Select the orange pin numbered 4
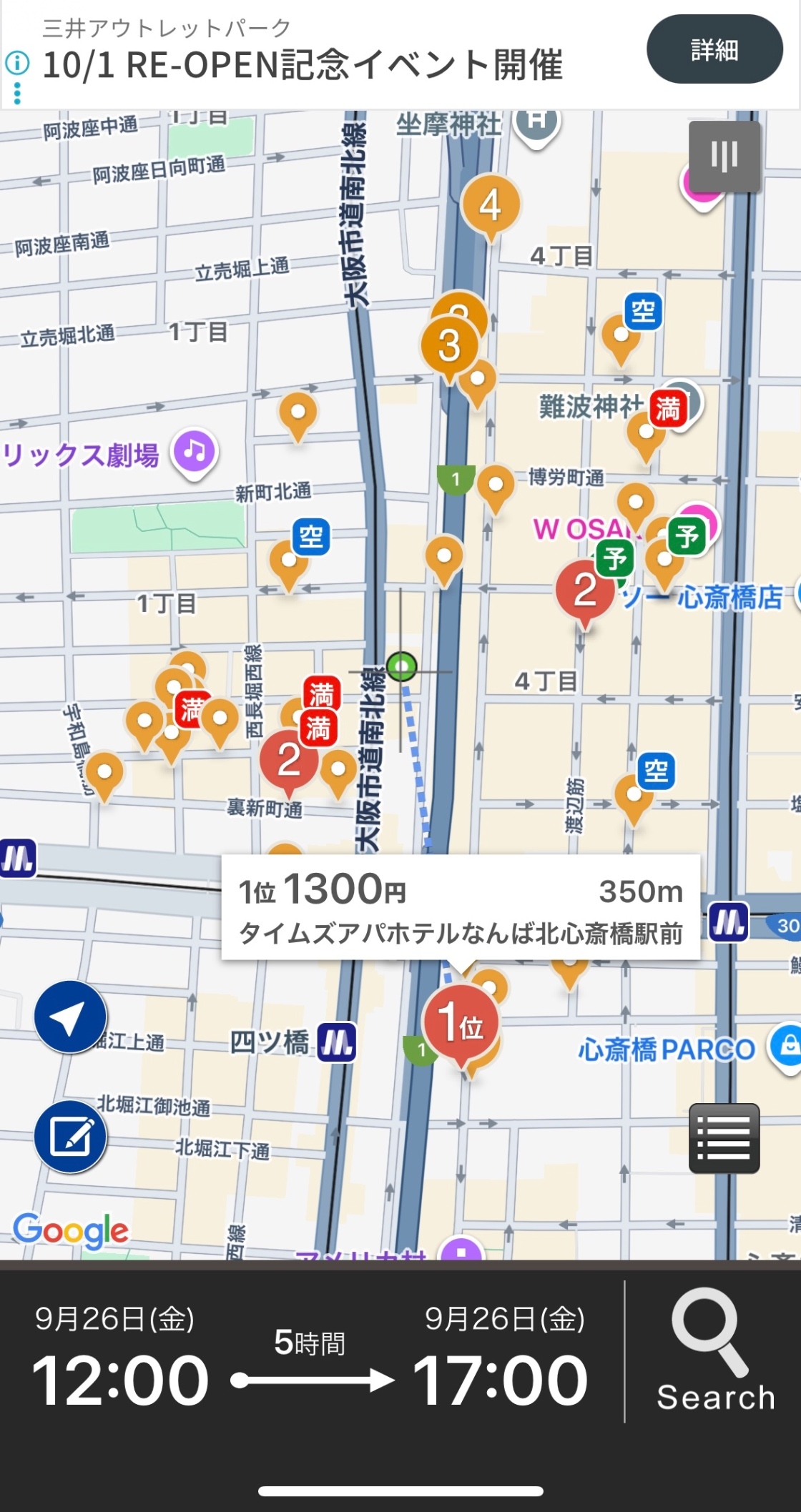Viewport: 801px width, 1512px height. click(x=490, y=206)
